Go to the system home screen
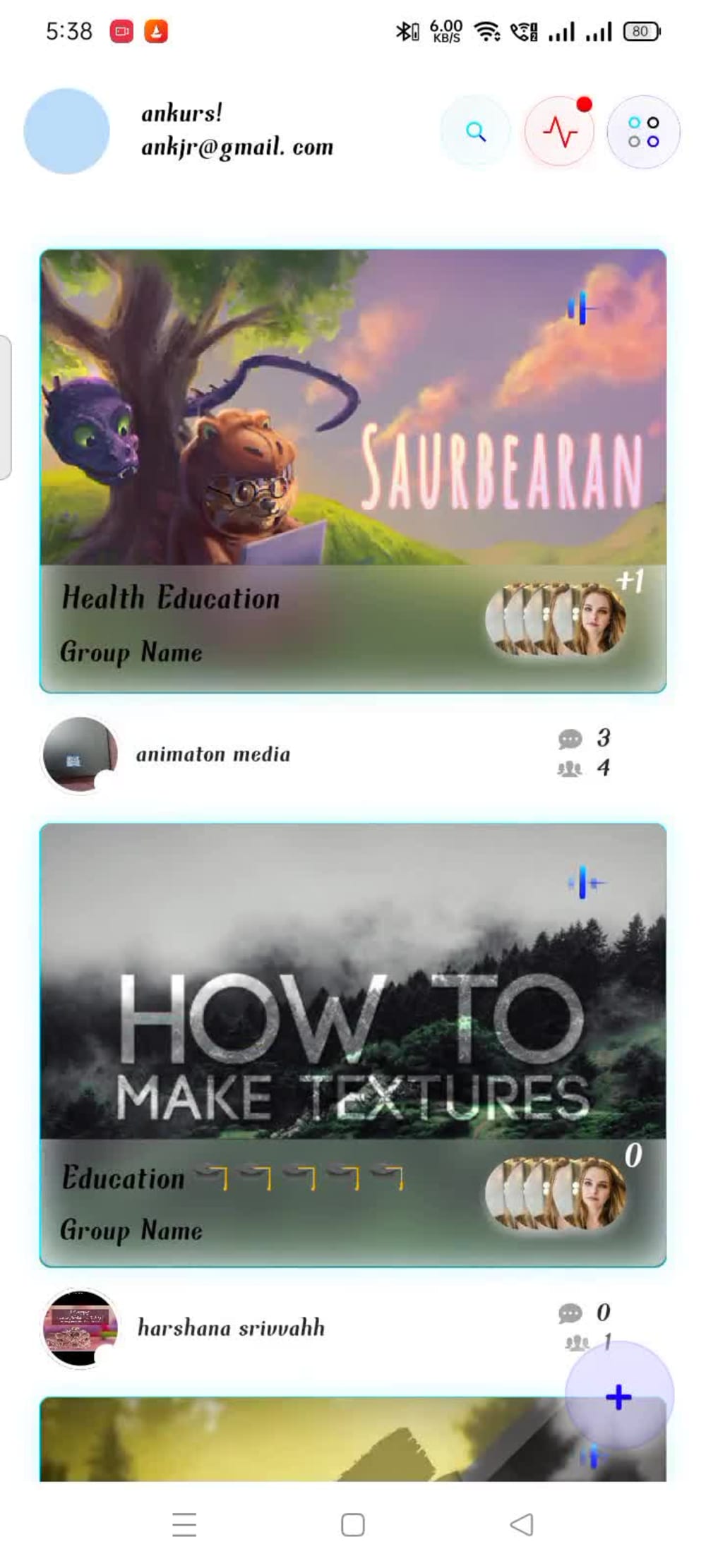The image size is (706, 1568). click(352, 1524)
